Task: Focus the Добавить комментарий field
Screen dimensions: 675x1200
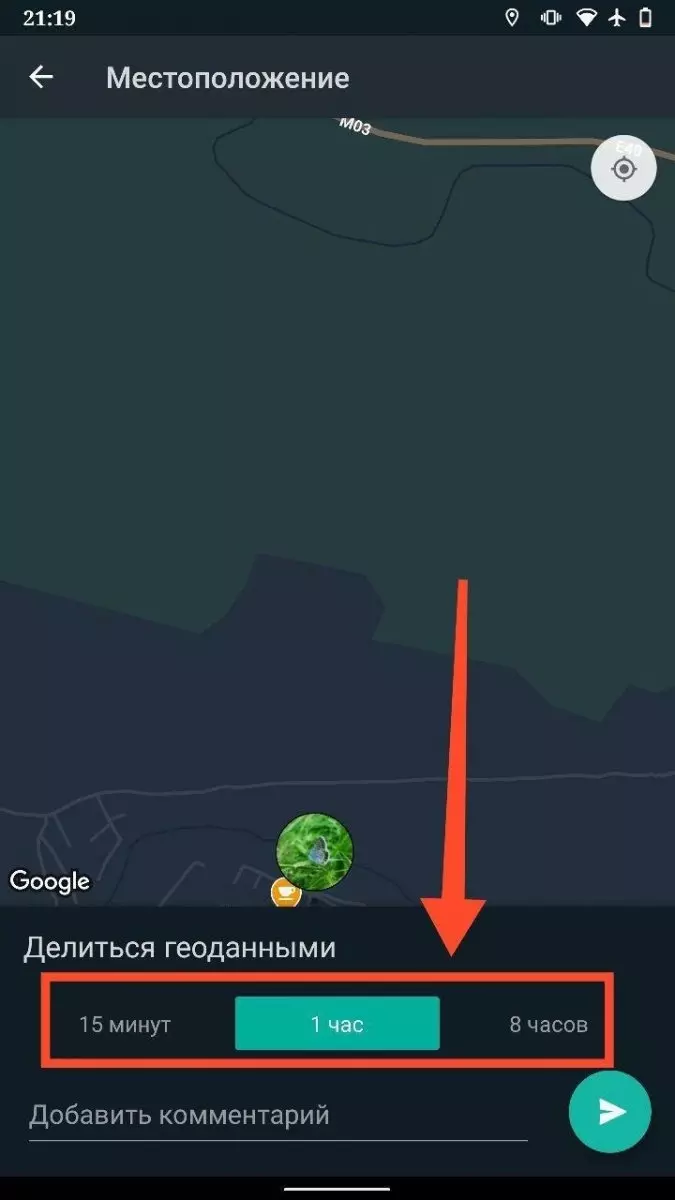Action: pyautogui.click(x=278, y=1115)
